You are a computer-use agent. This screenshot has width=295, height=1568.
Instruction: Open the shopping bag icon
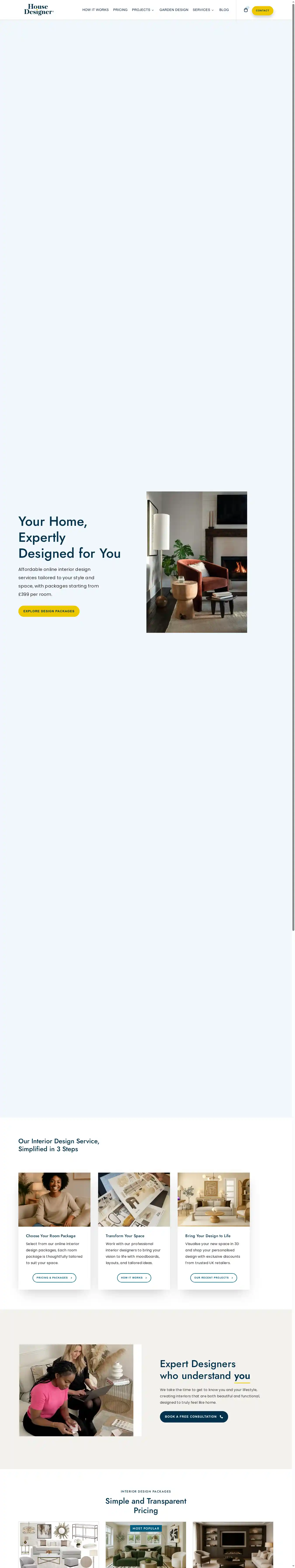pyautogui.click(x=246, y=10)
